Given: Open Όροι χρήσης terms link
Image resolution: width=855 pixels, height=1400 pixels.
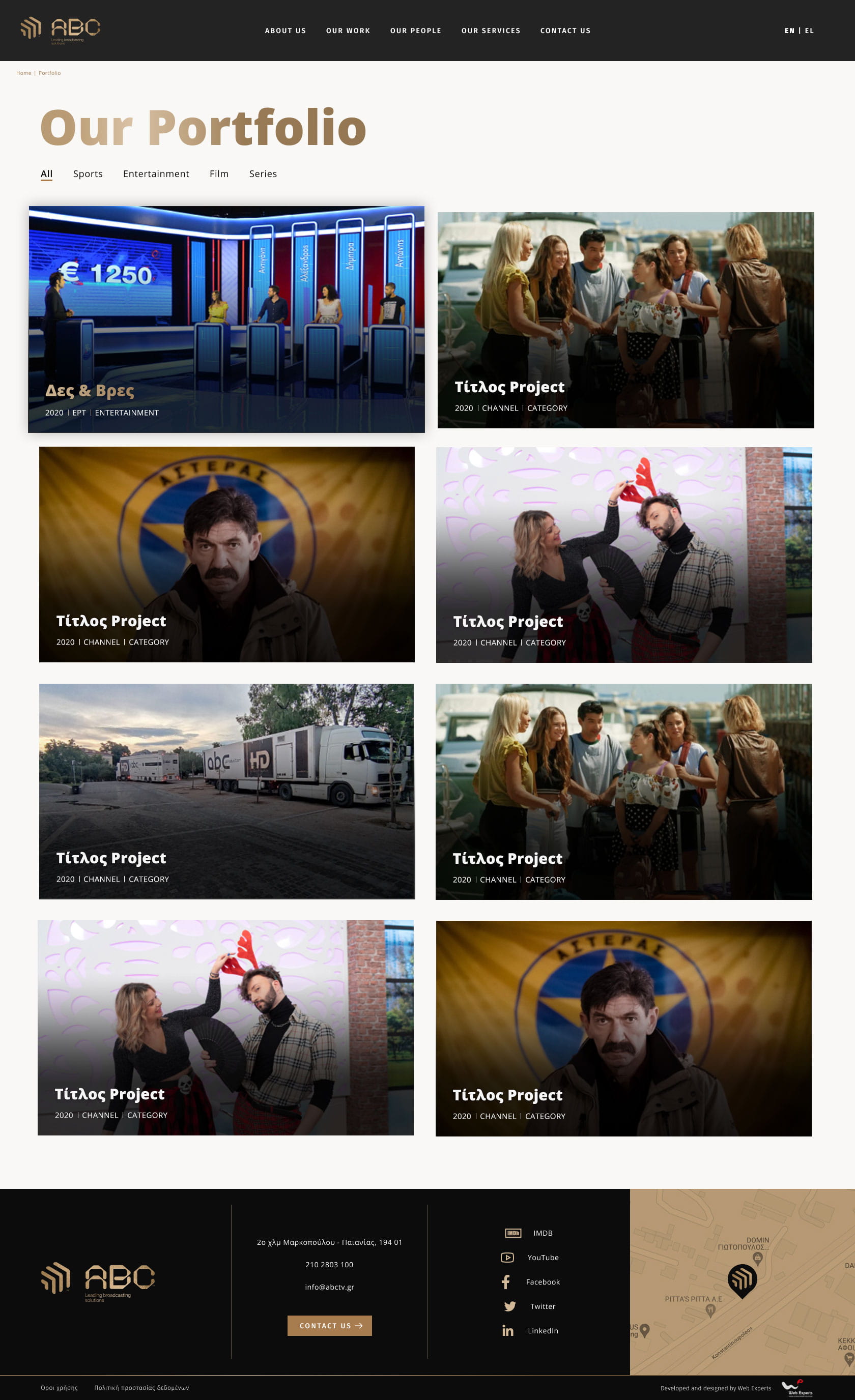Looking at the screenshot, I should pos(59,1387).
